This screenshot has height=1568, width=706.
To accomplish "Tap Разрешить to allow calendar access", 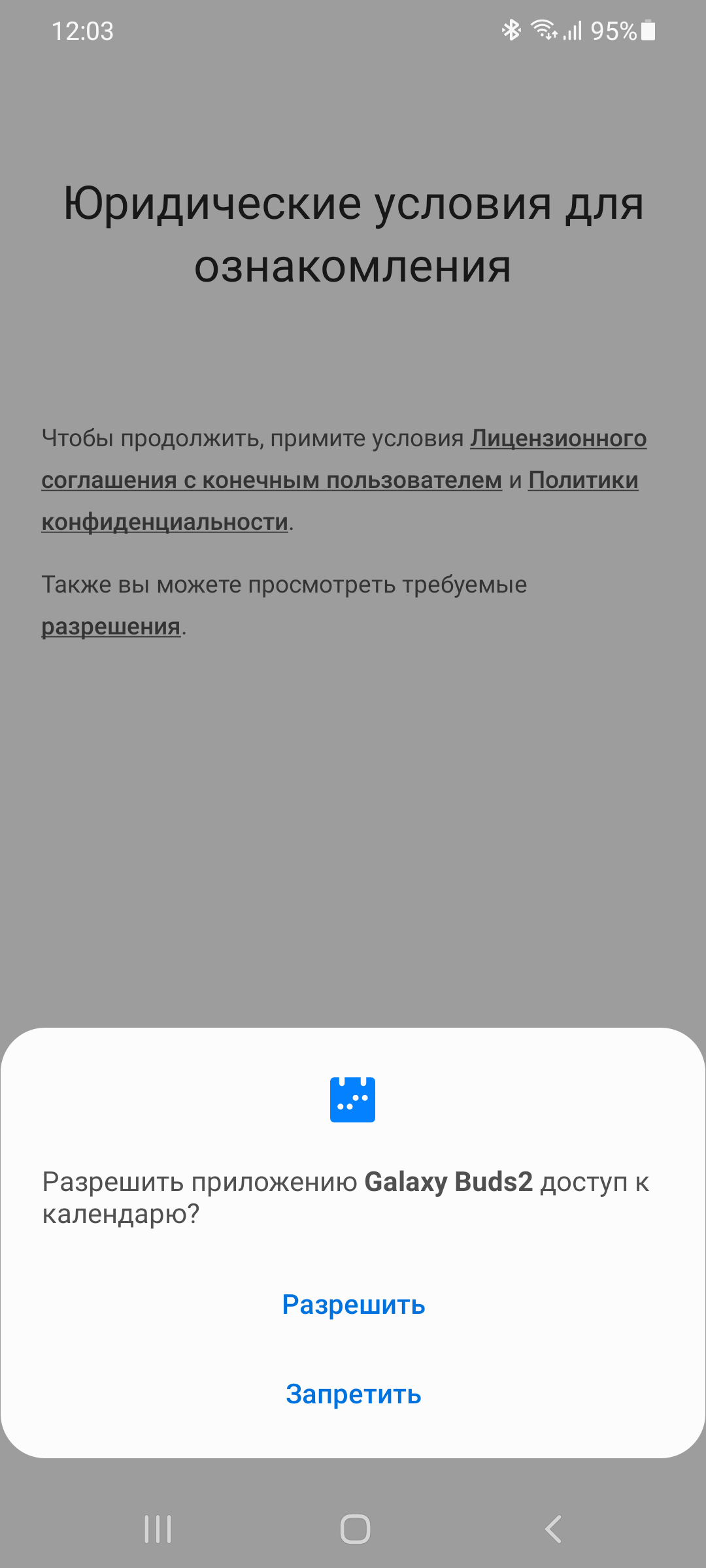I will (x=353, y=1305).
